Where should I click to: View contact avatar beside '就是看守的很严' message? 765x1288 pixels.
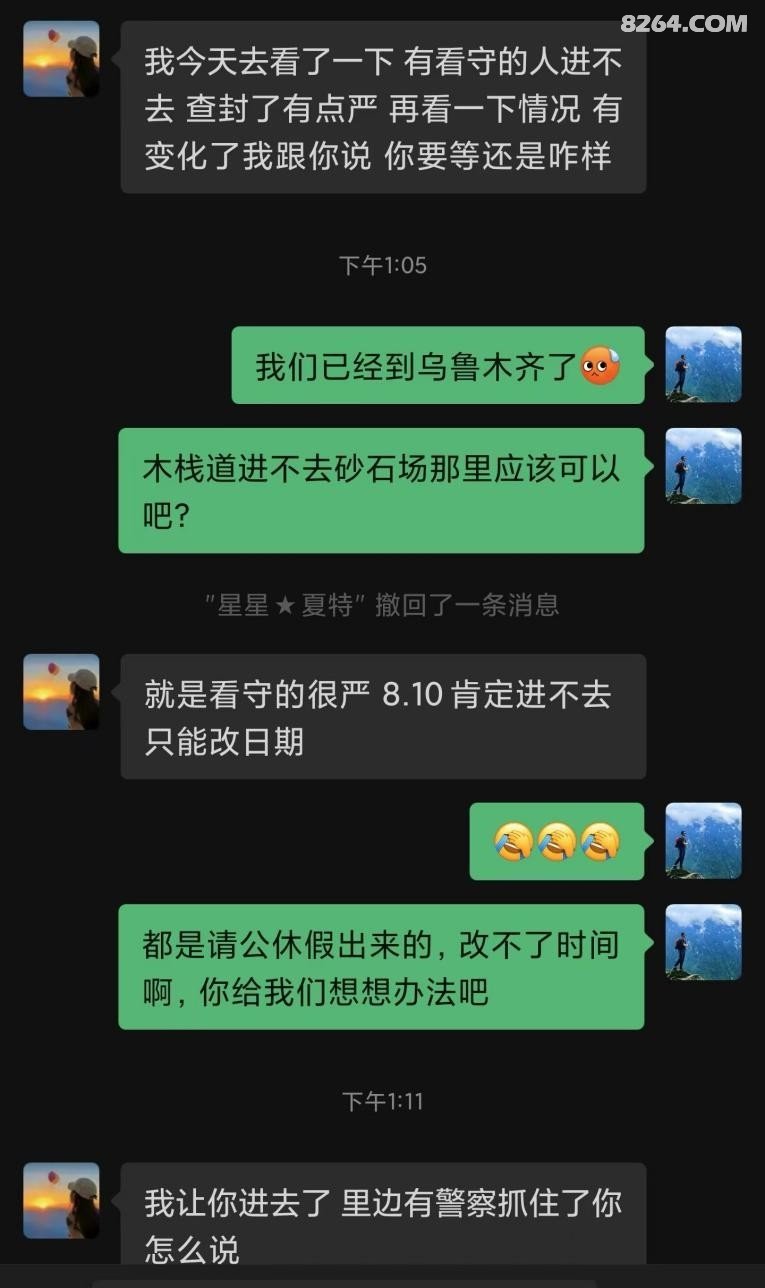coord(61,692)
